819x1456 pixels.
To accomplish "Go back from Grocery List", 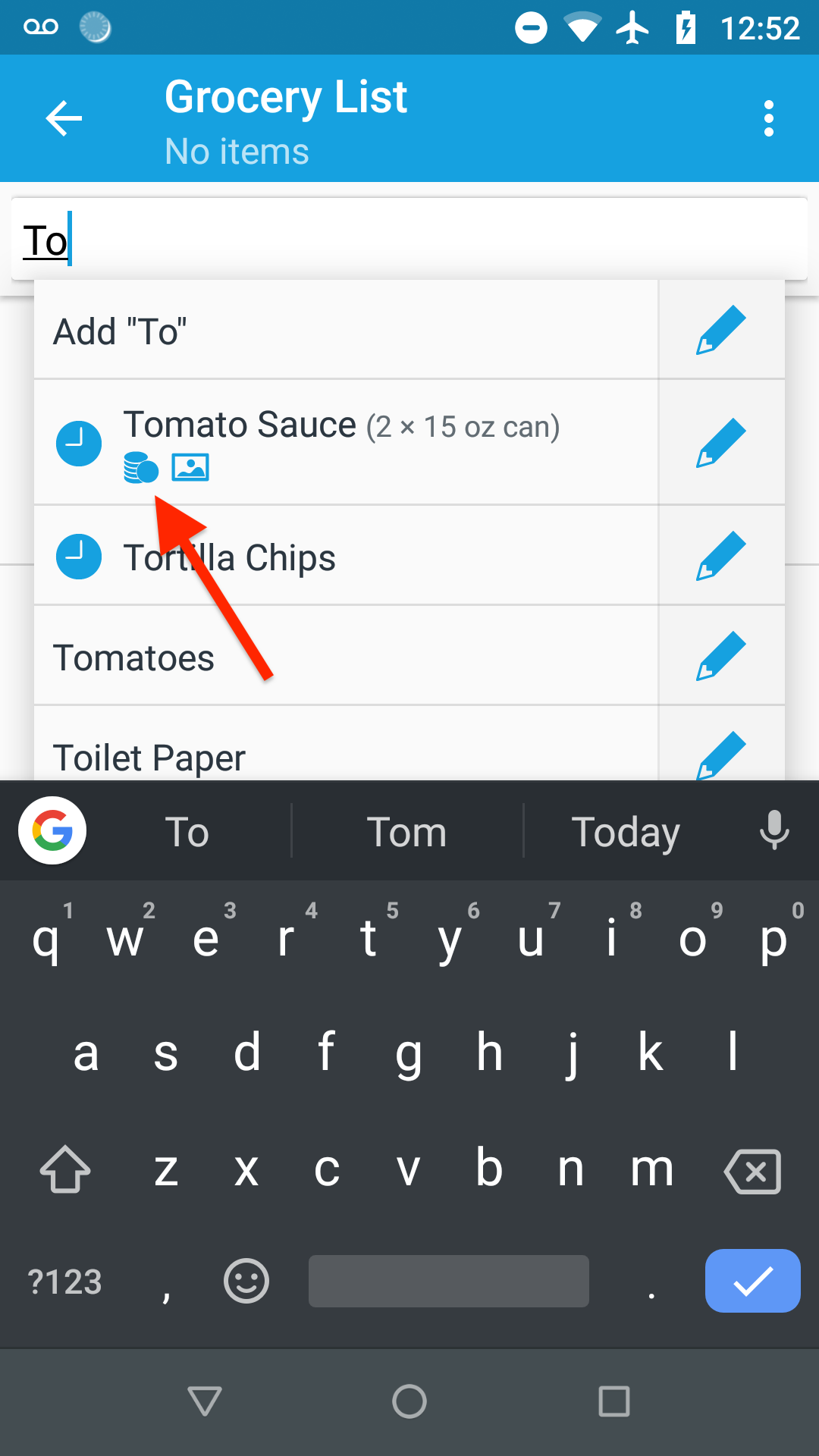I will 64,118.
